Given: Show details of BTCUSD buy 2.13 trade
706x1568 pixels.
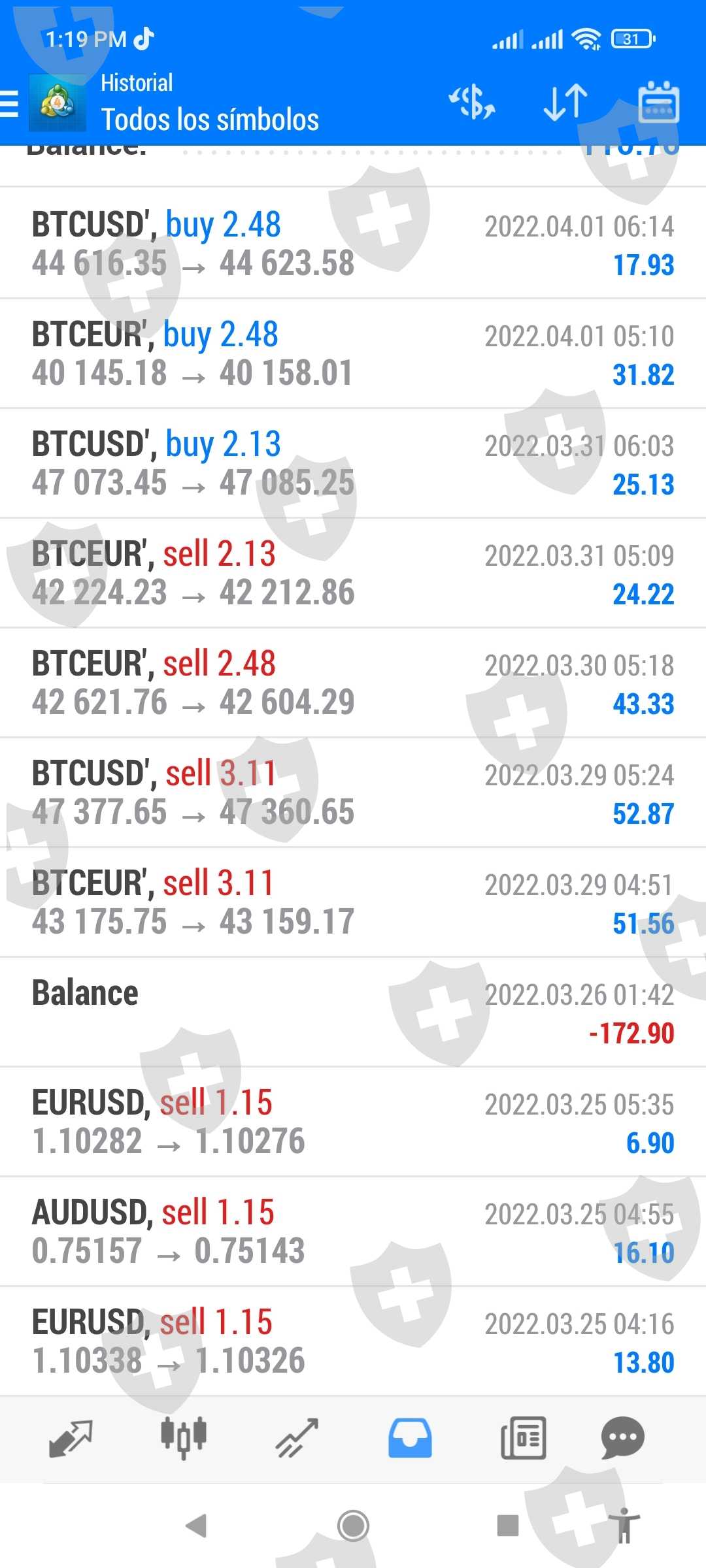Looking at the screenshot, I should pos(353,463).
